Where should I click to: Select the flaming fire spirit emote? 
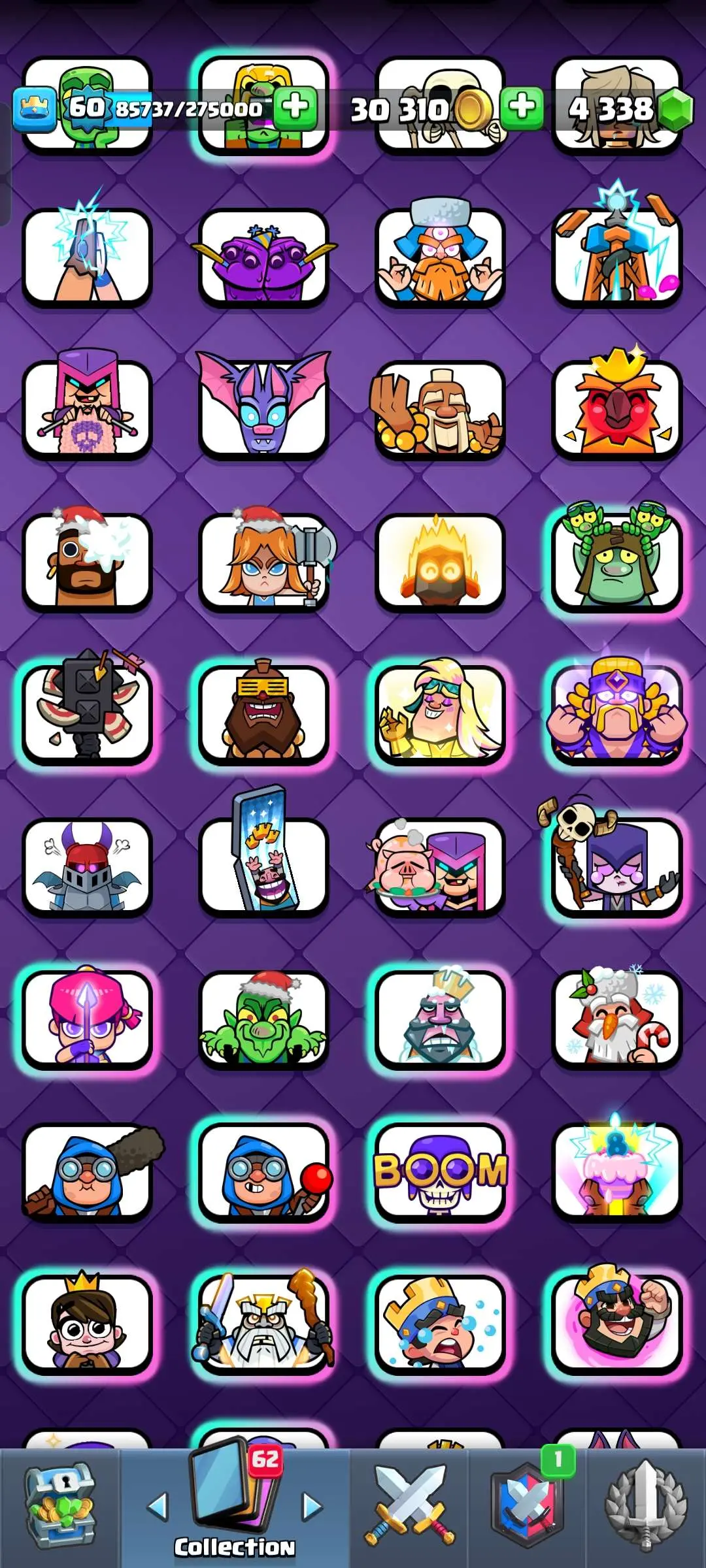pos(440,563)
